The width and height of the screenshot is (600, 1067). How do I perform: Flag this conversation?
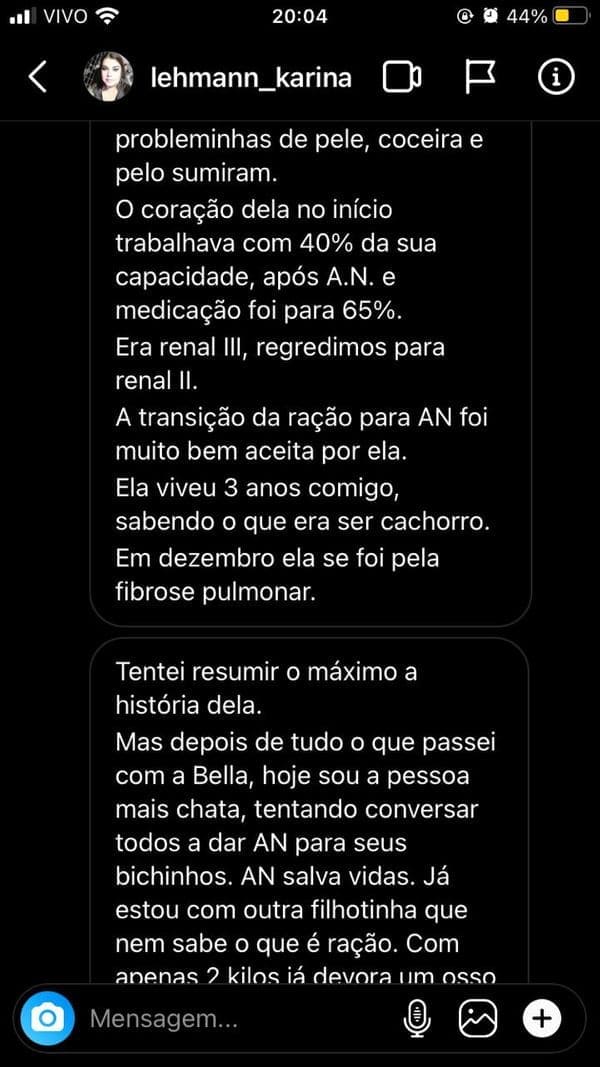[x=481, y=77]
